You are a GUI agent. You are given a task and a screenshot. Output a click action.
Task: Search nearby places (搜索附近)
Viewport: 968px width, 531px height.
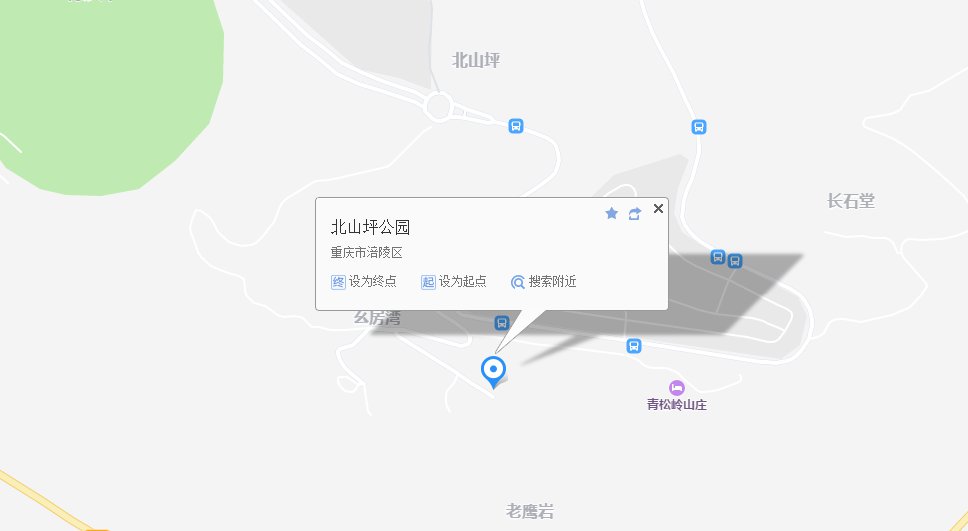544,282
